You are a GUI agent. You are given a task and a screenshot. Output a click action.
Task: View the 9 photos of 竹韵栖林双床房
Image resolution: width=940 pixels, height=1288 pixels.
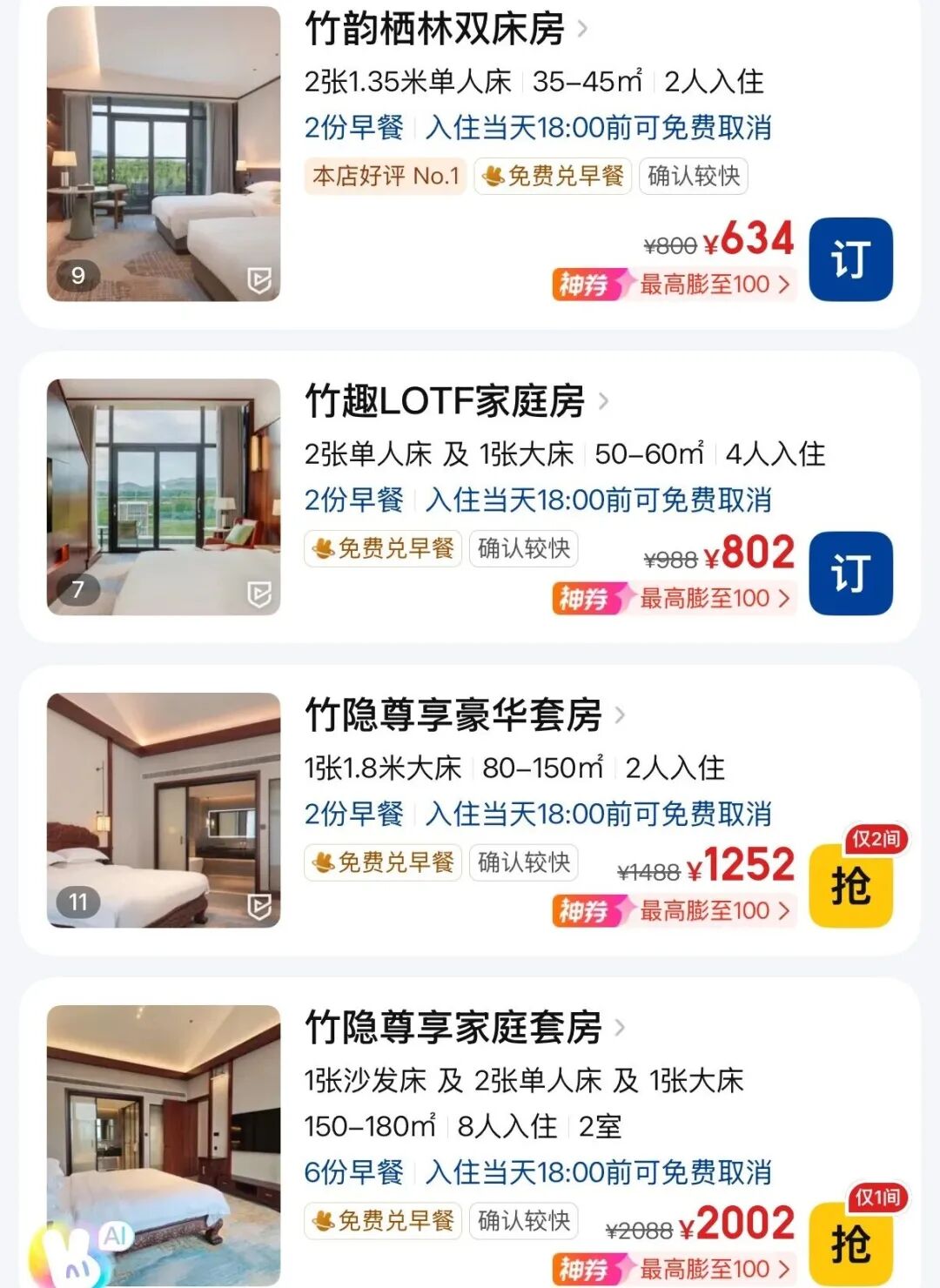click(x=164, y=154)
